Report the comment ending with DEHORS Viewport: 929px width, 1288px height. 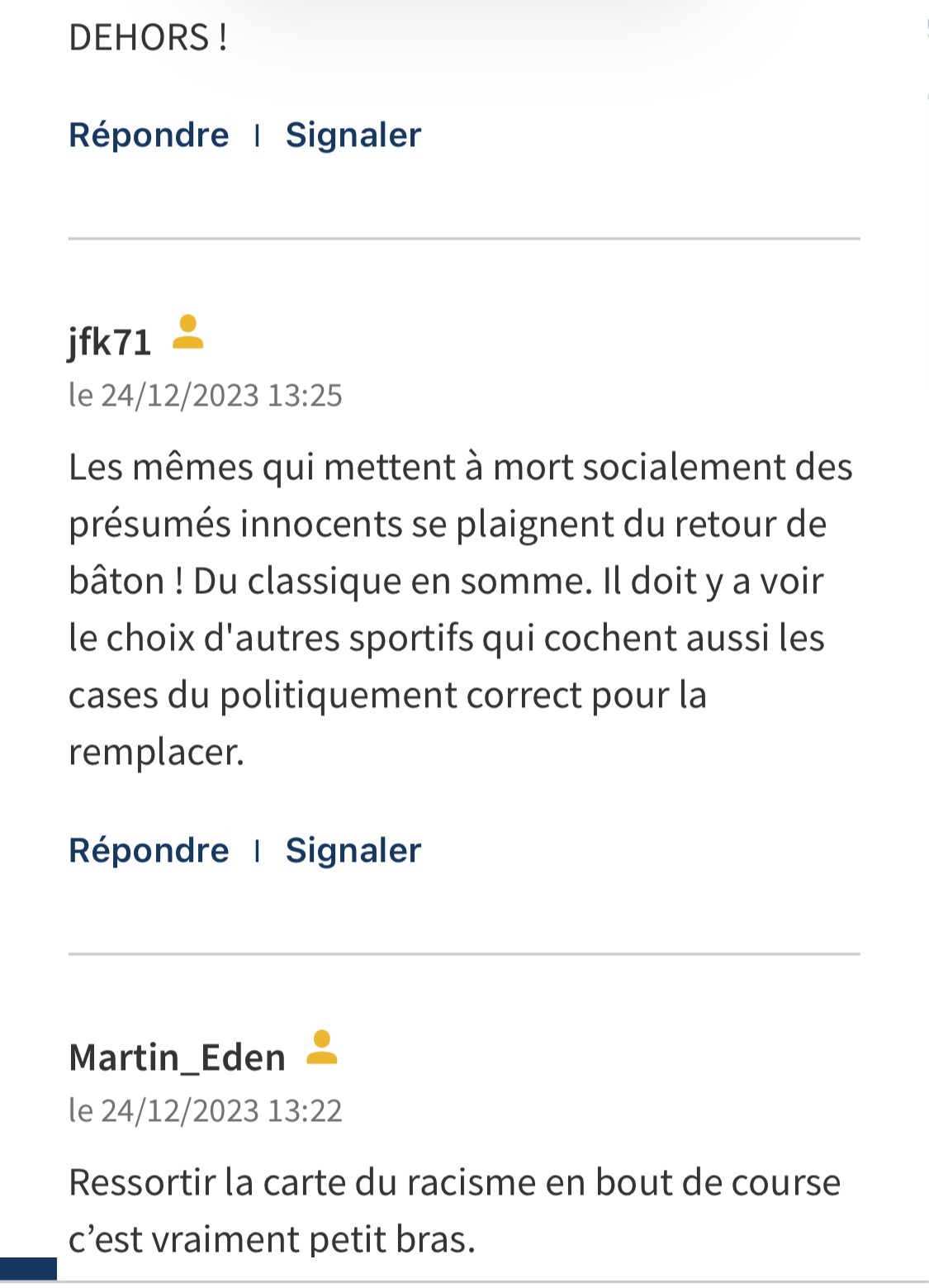(353, 135)
